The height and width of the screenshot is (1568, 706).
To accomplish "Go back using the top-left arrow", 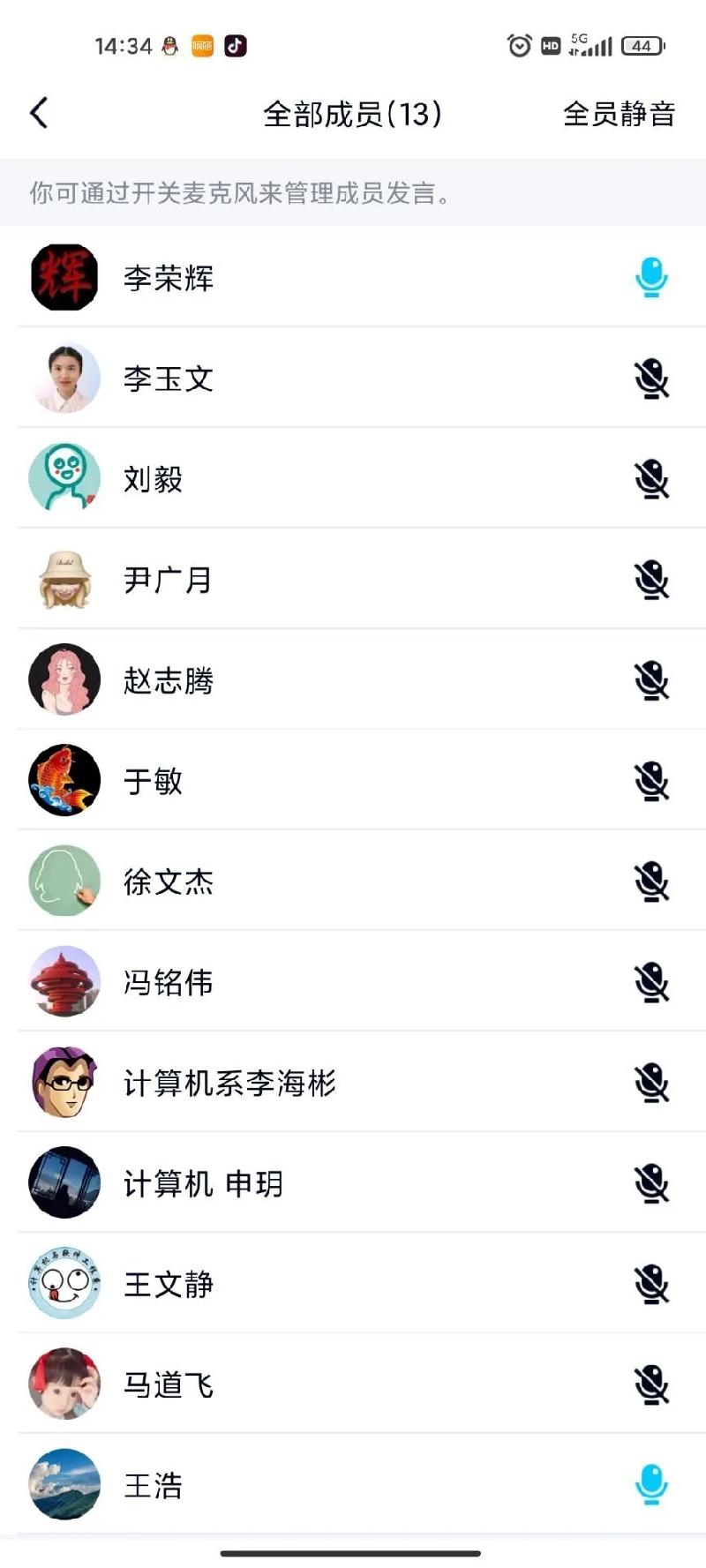I will [x=39, y=113].
